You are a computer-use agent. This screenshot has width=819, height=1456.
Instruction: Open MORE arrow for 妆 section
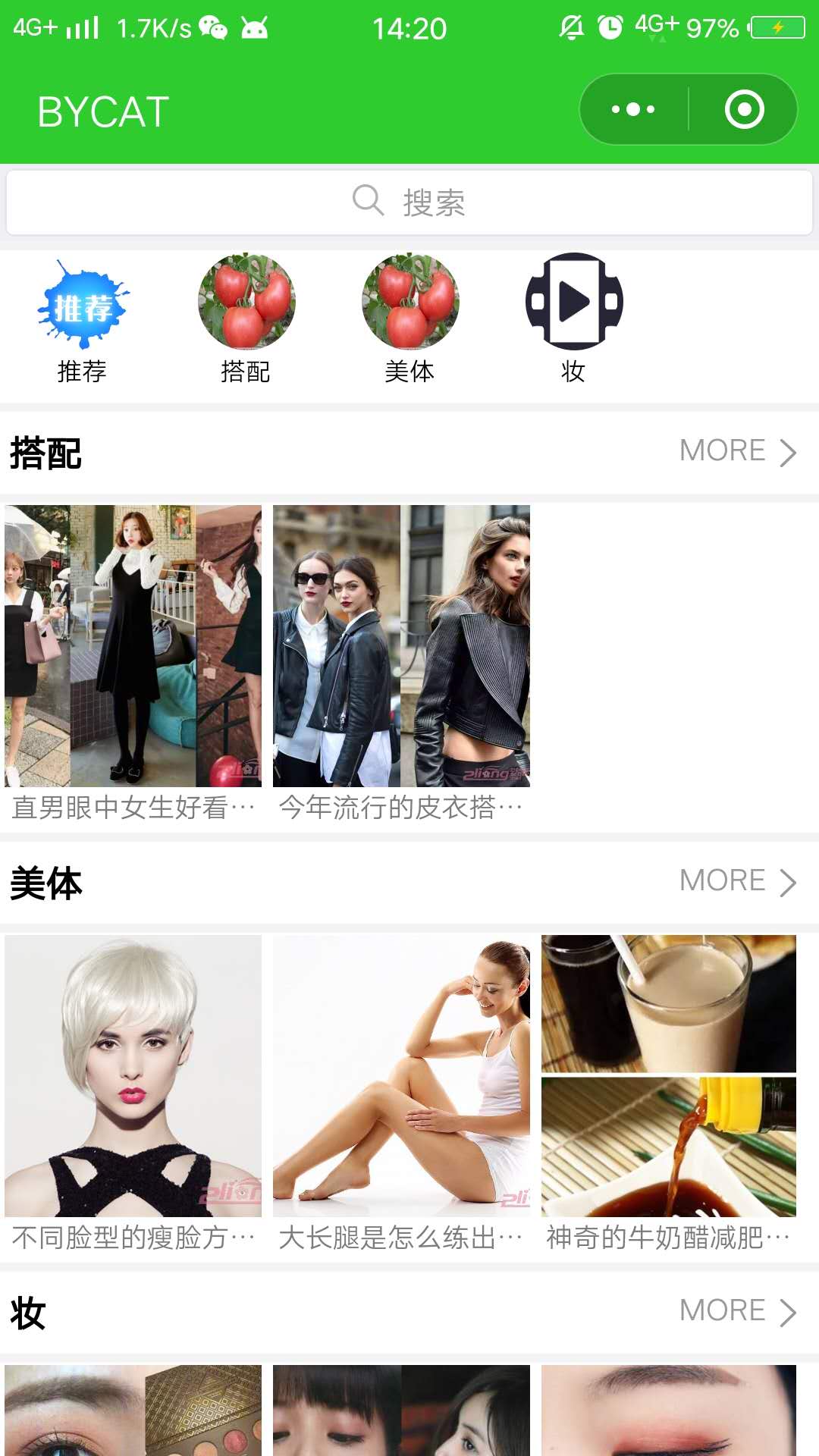pos(734,1310)
